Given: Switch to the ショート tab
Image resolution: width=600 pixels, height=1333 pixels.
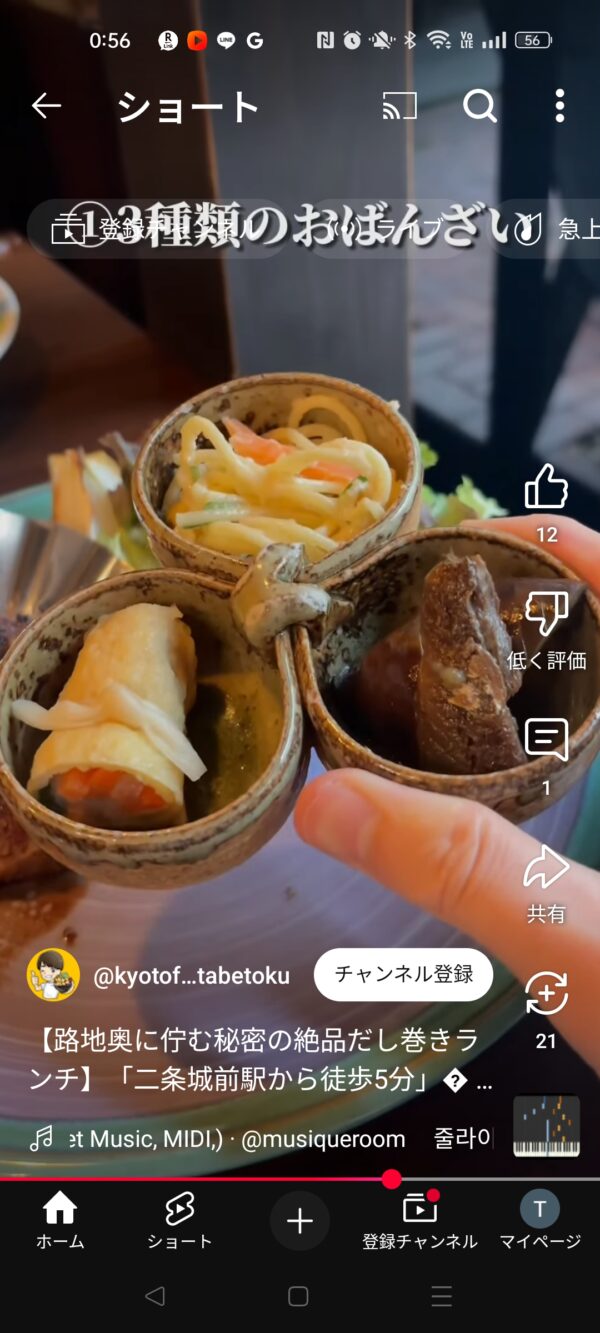Looking at the screenshot, I should [180, 1220].
